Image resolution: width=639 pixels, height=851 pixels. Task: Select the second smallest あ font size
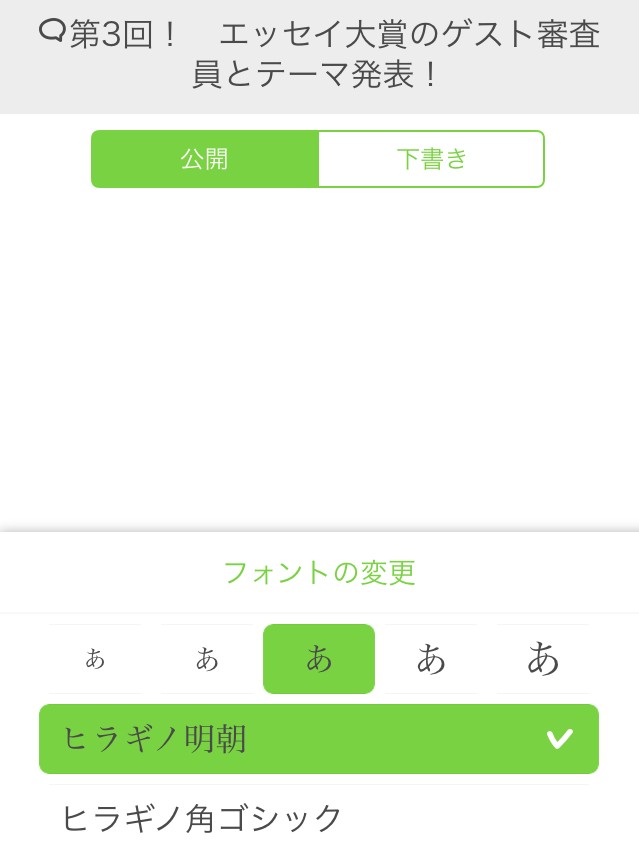pyautogui.click(x=207, y=659)
